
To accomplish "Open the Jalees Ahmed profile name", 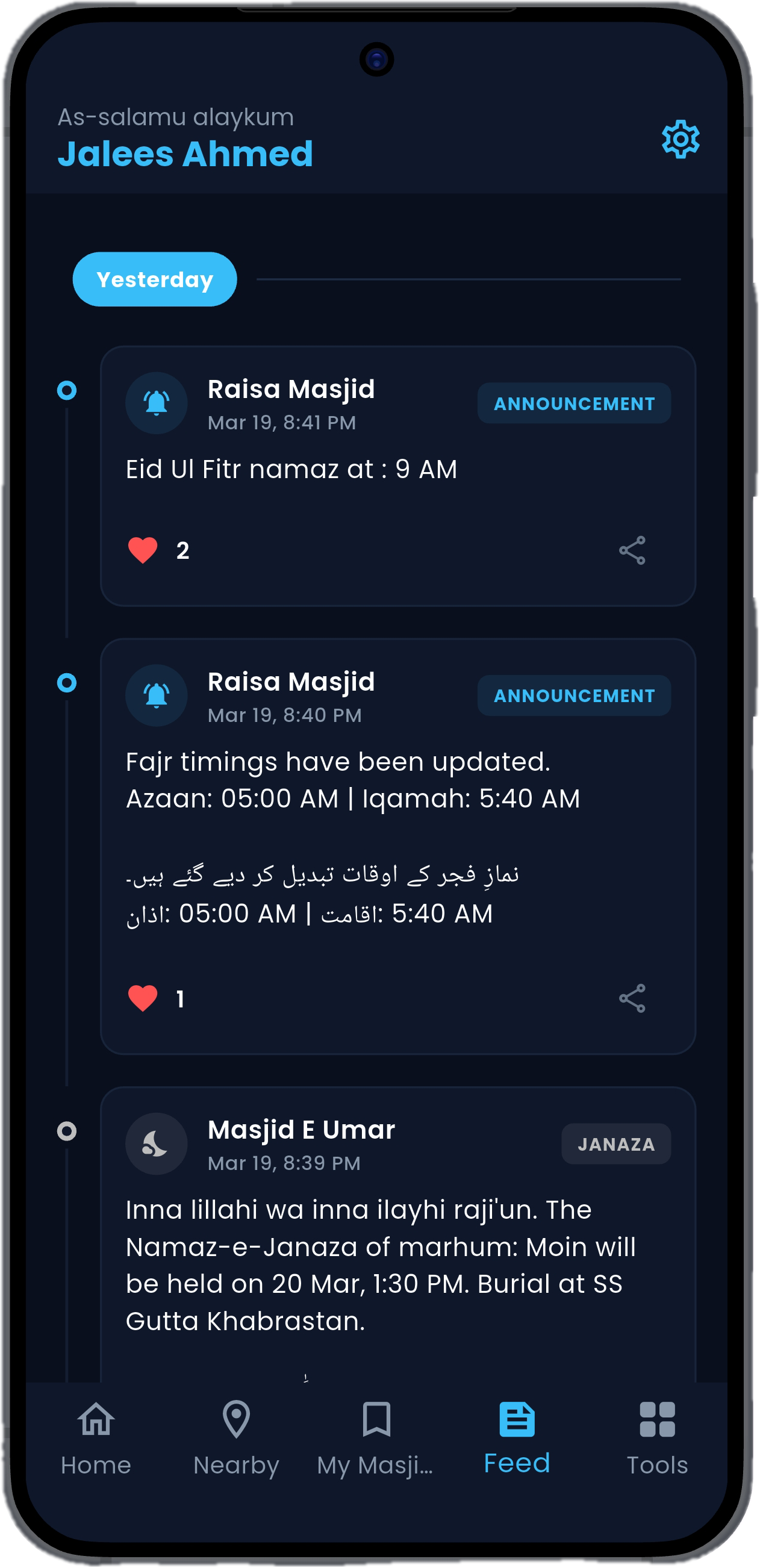I will pyautogui.click(x=184, y=155).
